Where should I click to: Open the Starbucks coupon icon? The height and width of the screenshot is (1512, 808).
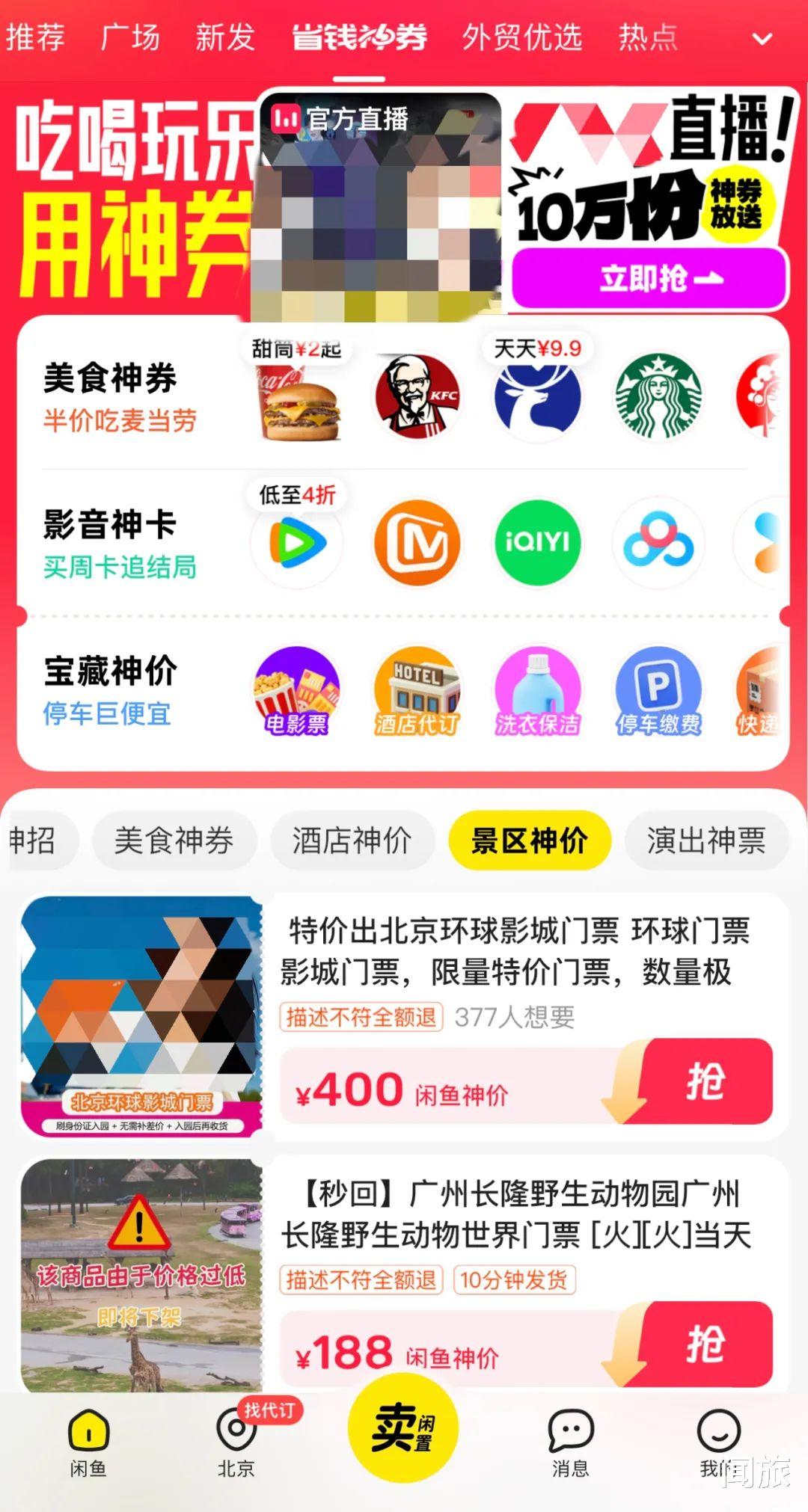pos(658,396)
